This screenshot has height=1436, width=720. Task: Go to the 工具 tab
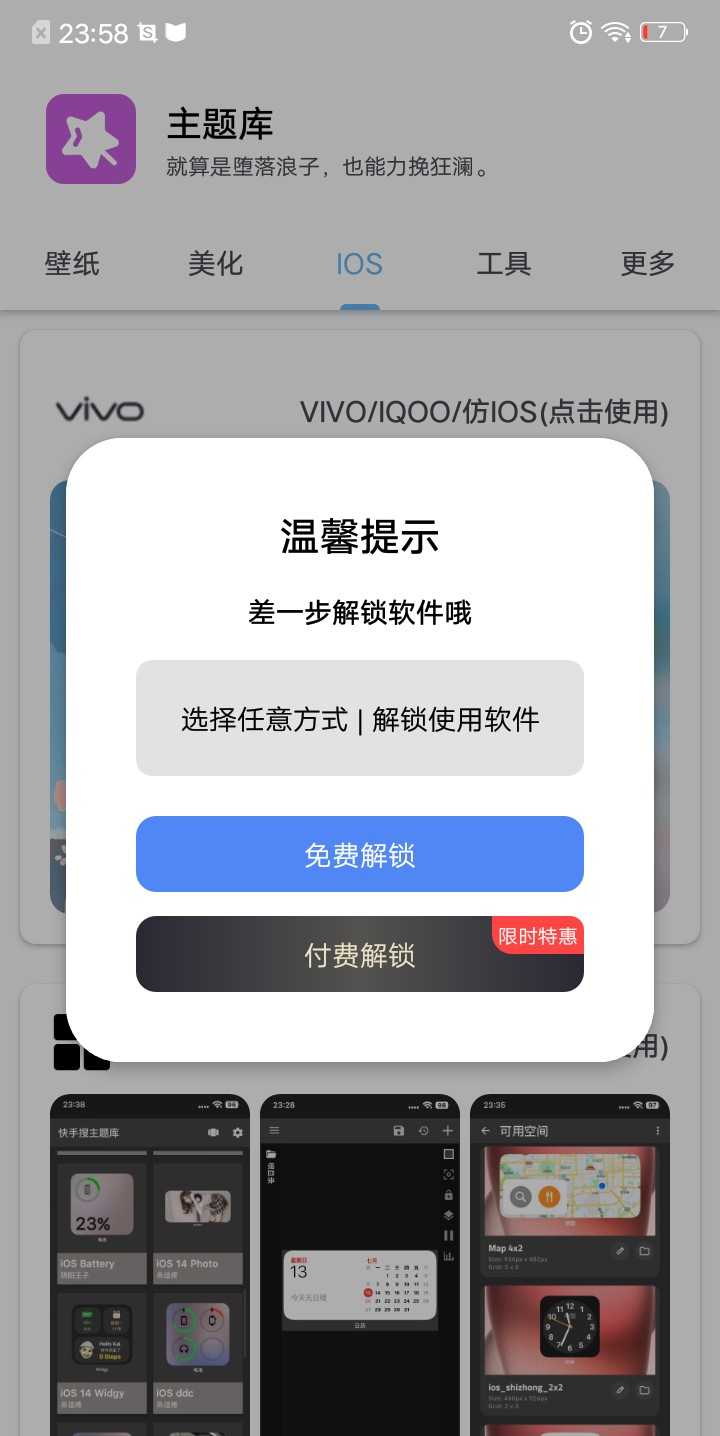coord(503,264)
